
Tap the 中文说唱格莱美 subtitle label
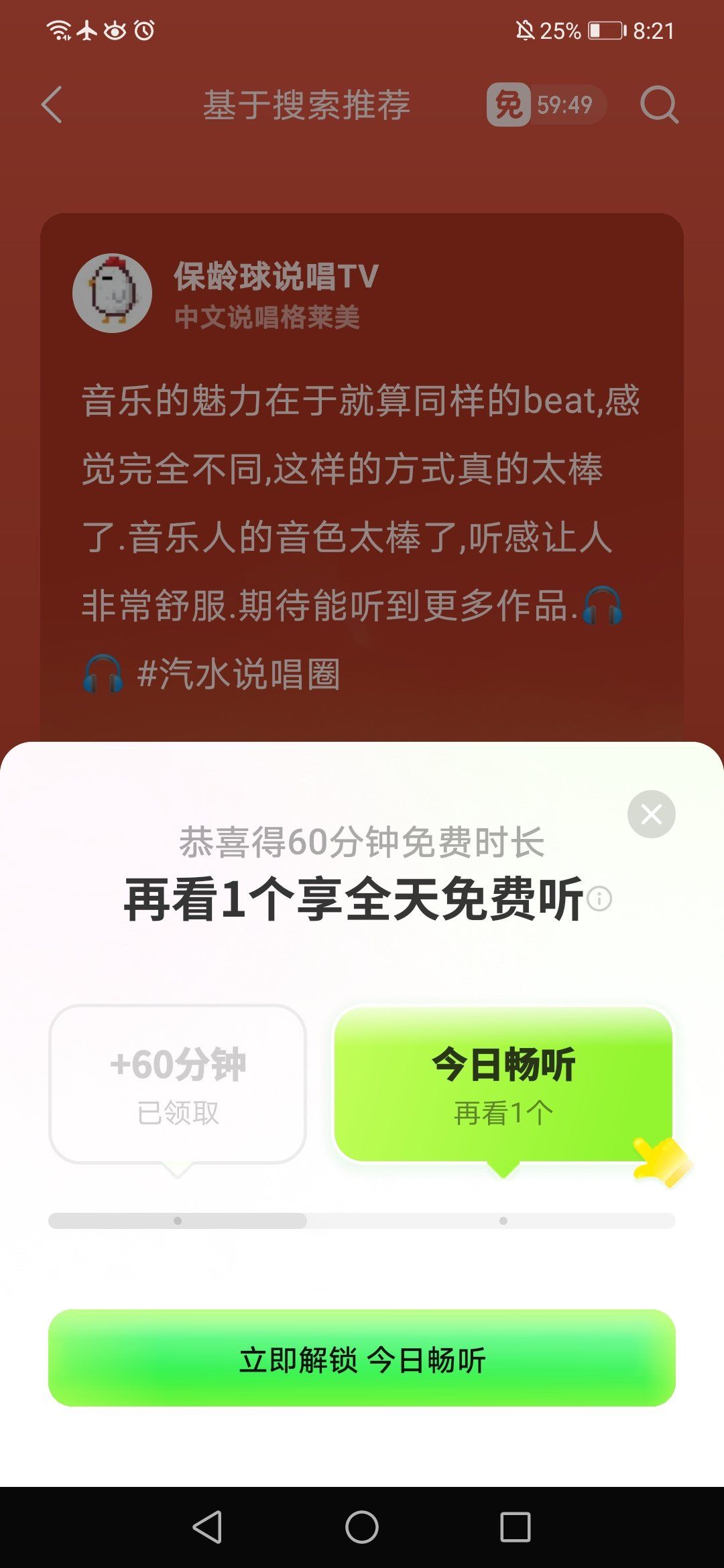coord(268,320)
